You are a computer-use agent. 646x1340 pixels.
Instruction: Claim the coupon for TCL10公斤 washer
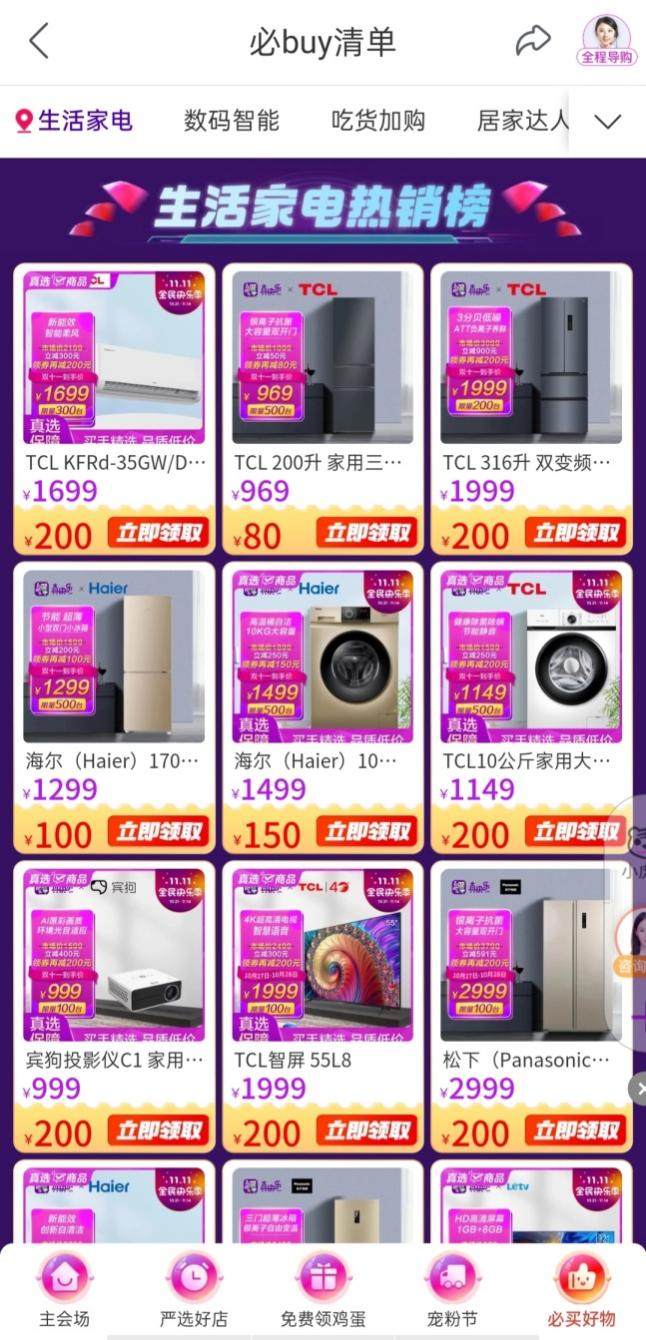point(577,832)
